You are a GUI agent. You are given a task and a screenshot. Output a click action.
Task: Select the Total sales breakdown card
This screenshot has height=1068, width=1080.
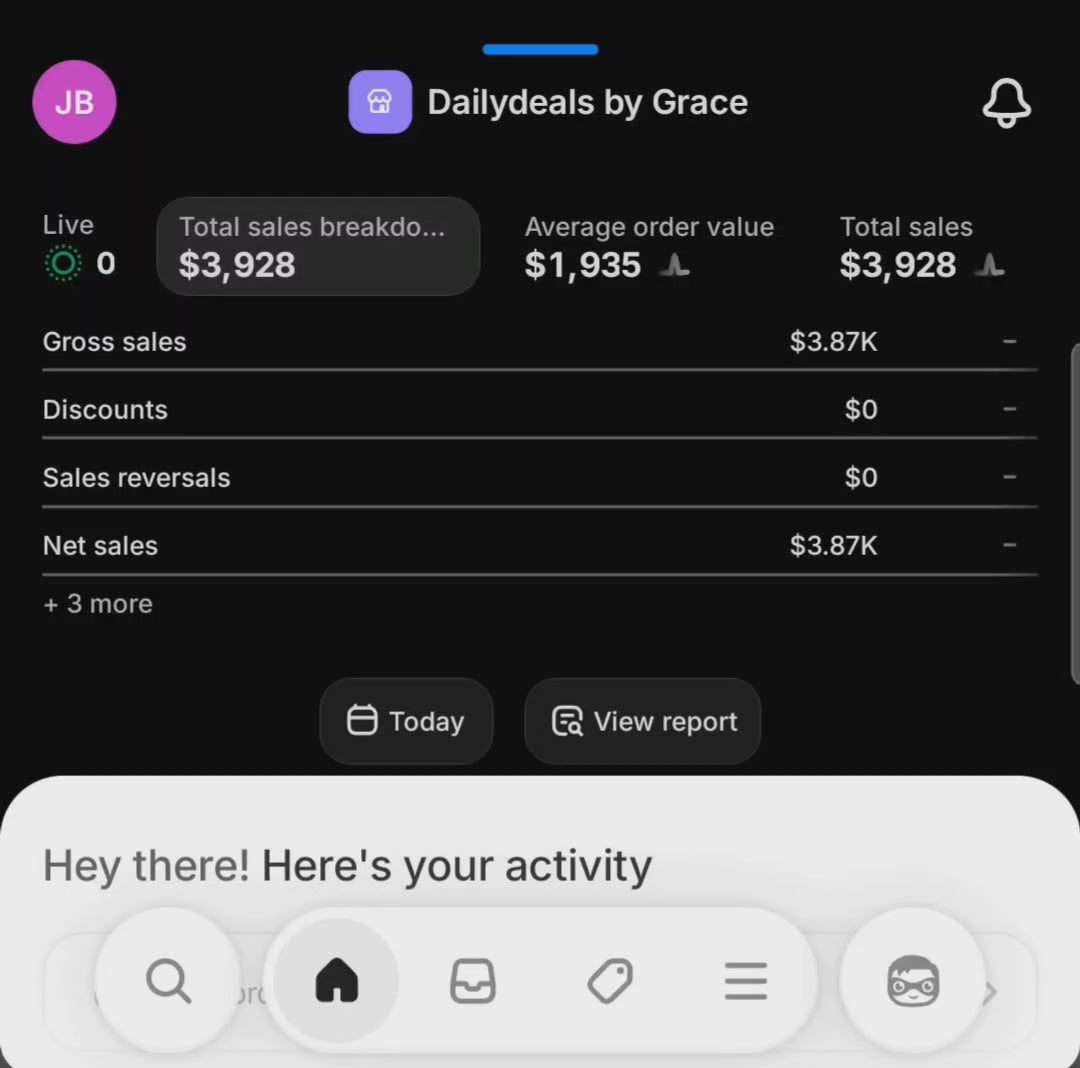[318, 247]
